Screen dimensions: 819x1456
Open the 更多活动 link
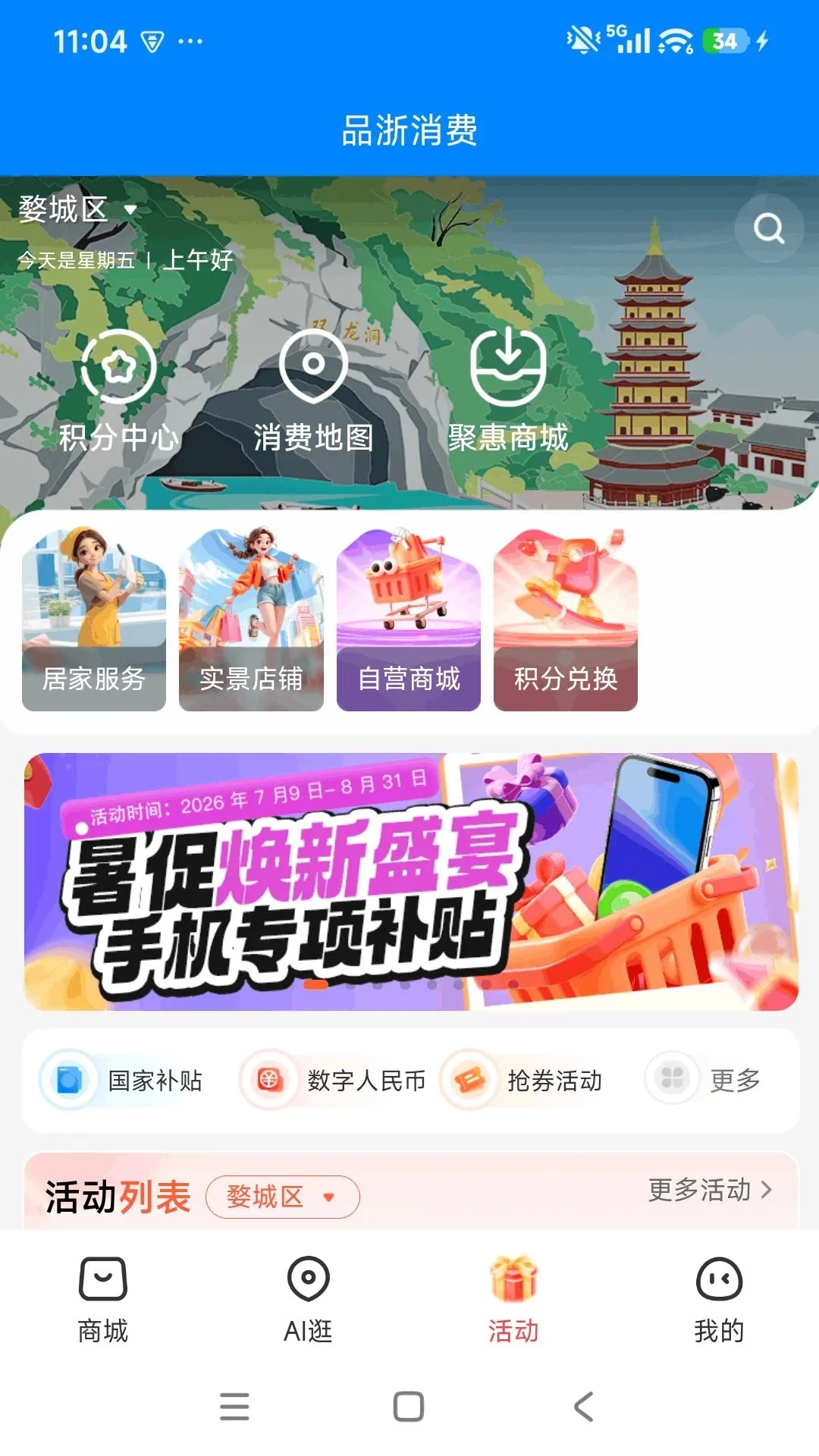click(x=711, y=1190)
